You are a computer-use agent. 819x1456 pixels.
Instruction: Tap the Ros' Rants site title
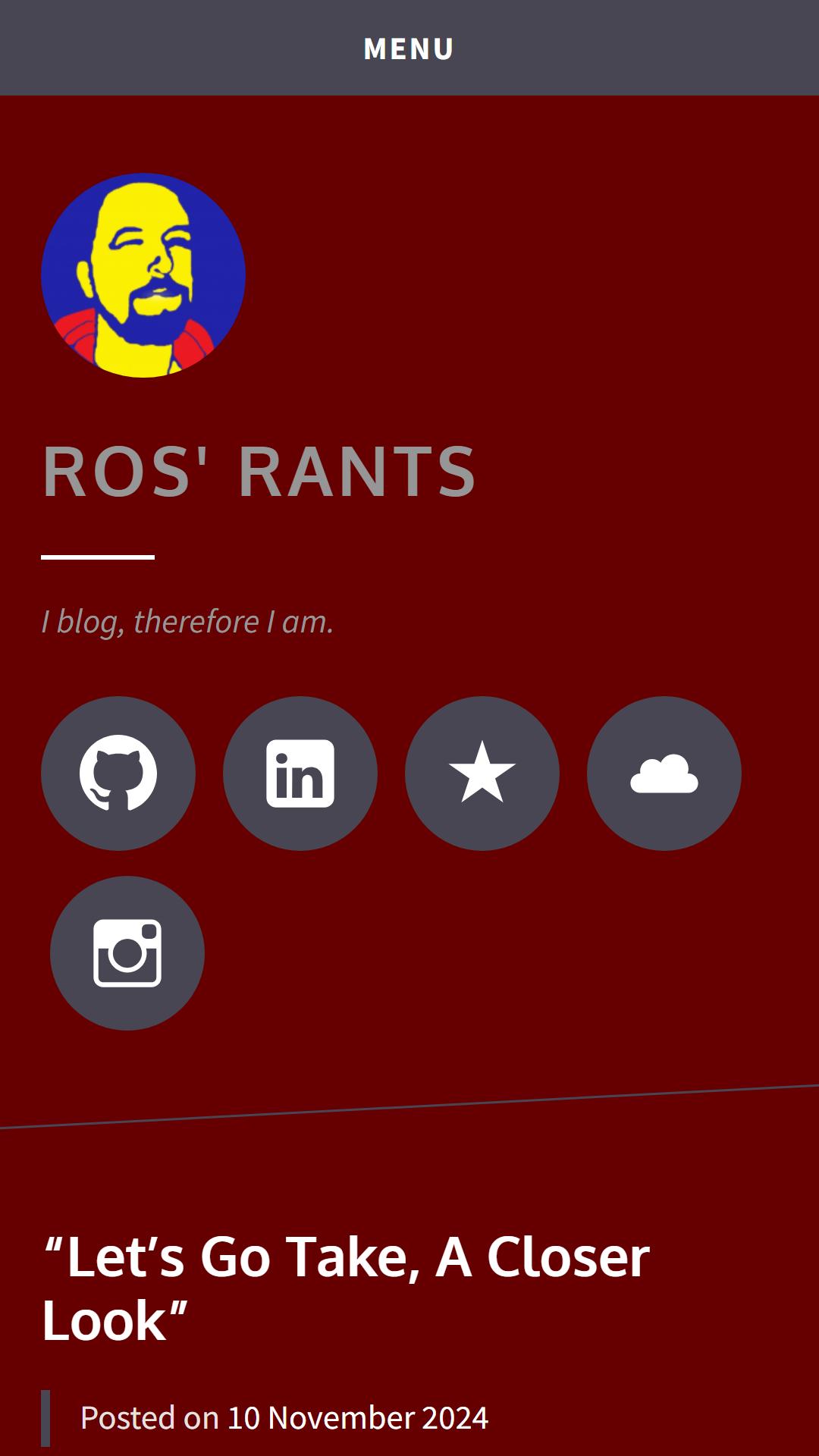[259, 472]
